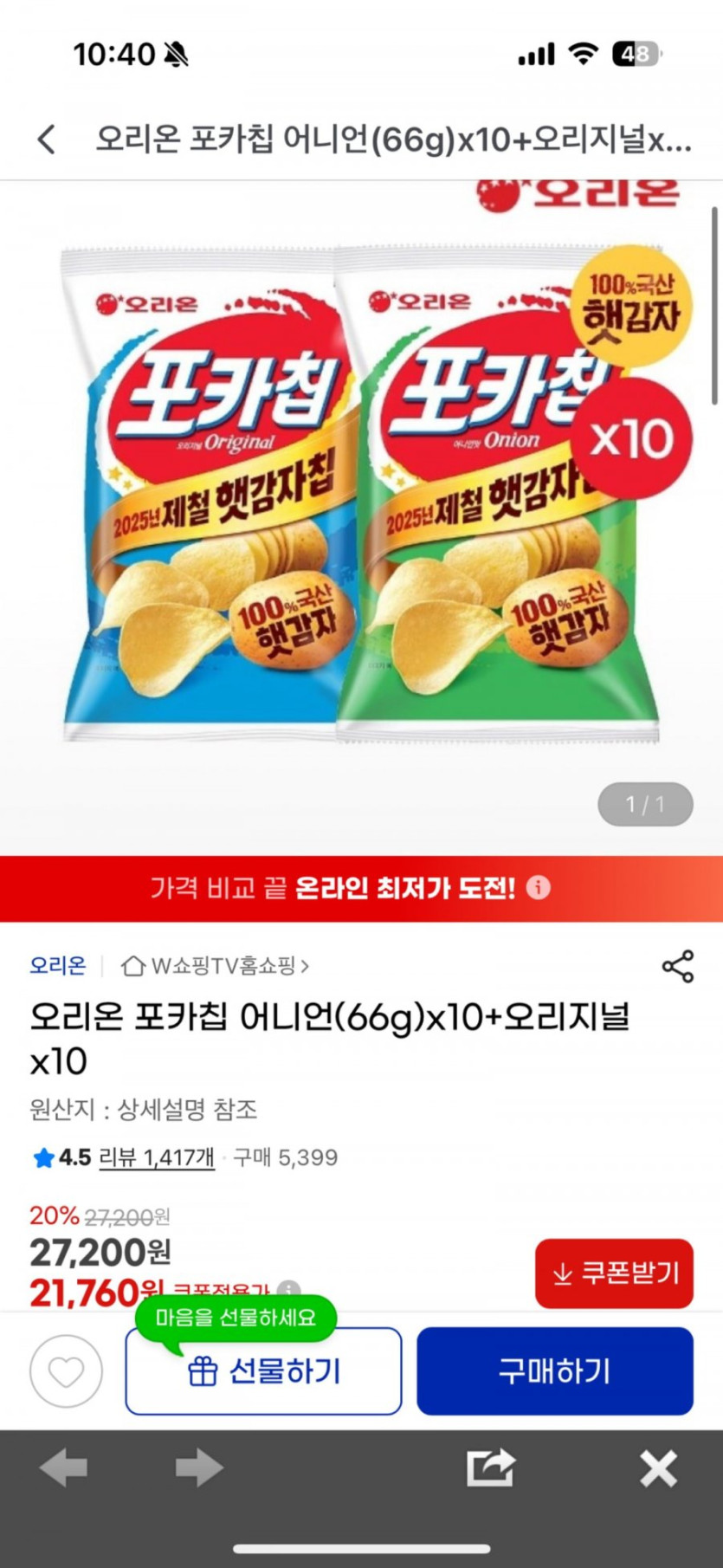
Task: Navigate forward with the browser toolbar right arrow
Action: pos(198,1468)
